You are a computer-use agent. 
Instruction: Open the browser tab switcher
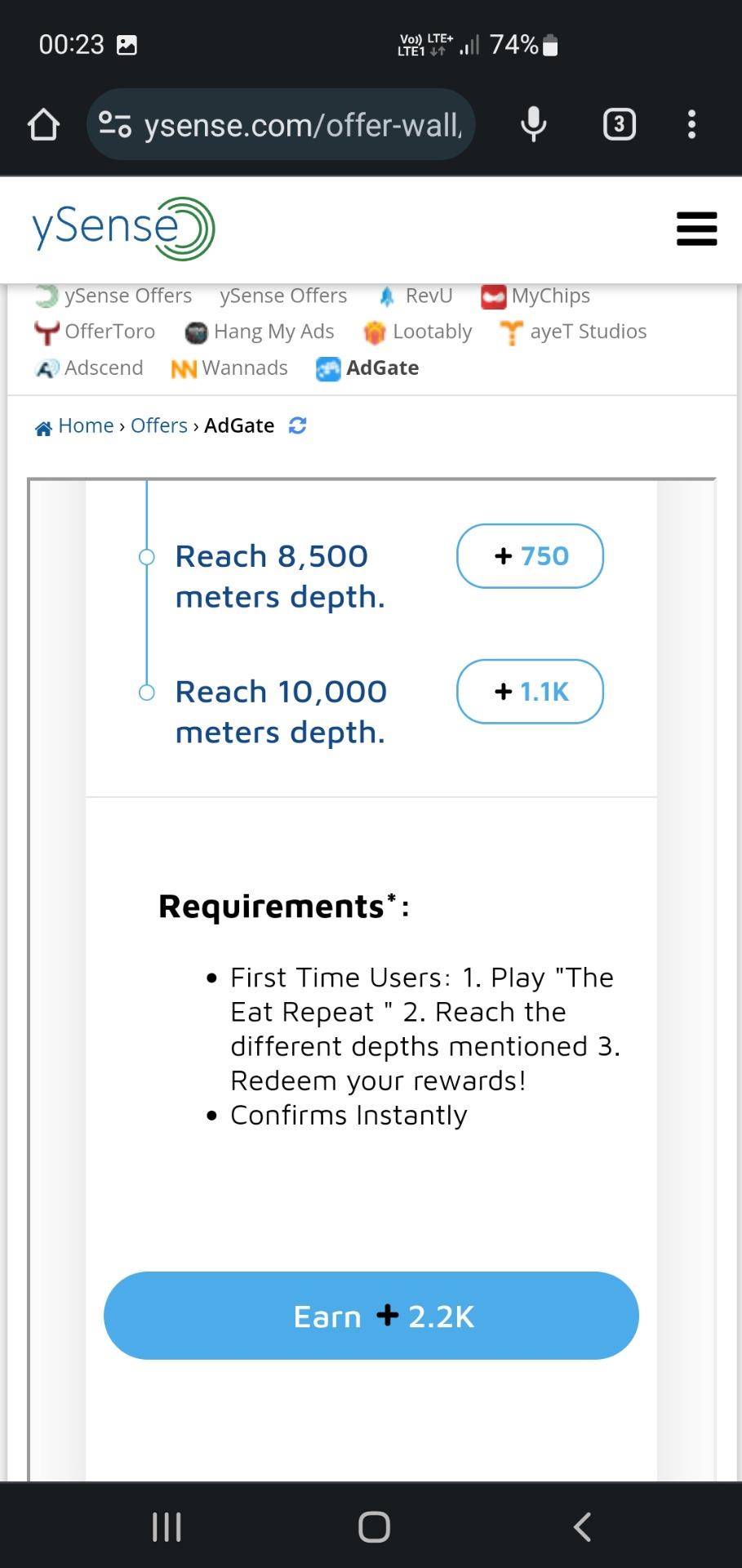[x=619, y=125]
